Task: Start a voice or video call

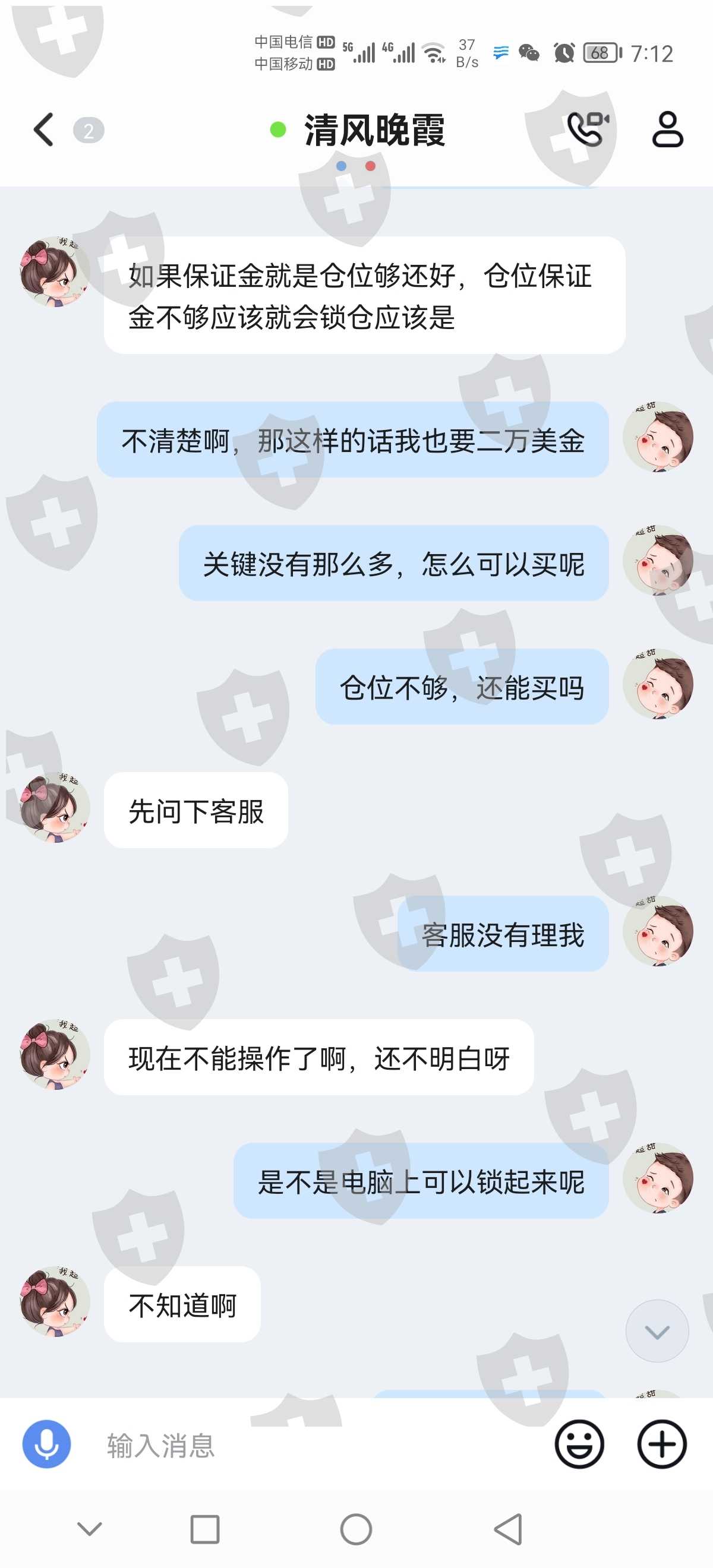Action: 588,129
